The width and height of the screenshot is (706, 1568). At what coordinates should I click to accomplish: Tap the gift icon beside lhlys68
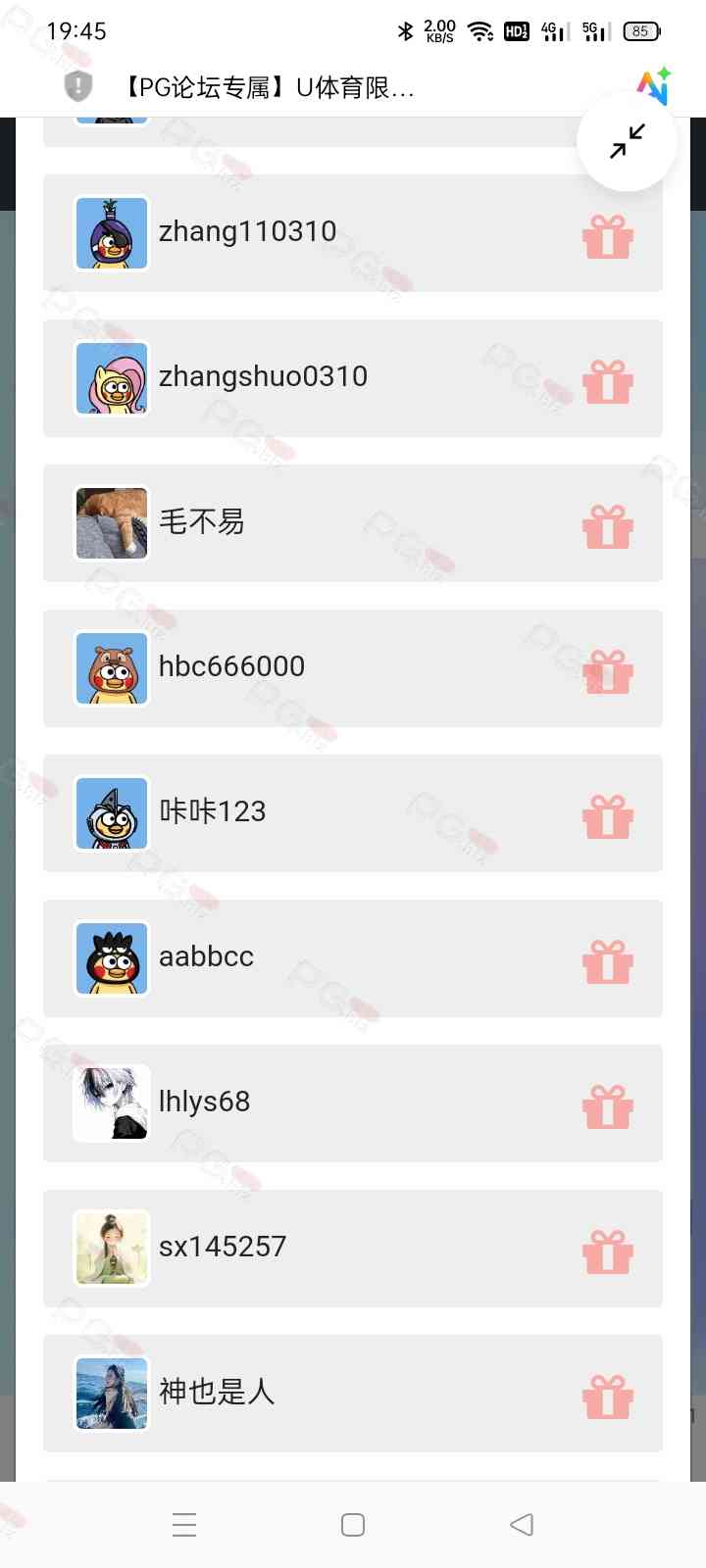tap(608, 1106)
